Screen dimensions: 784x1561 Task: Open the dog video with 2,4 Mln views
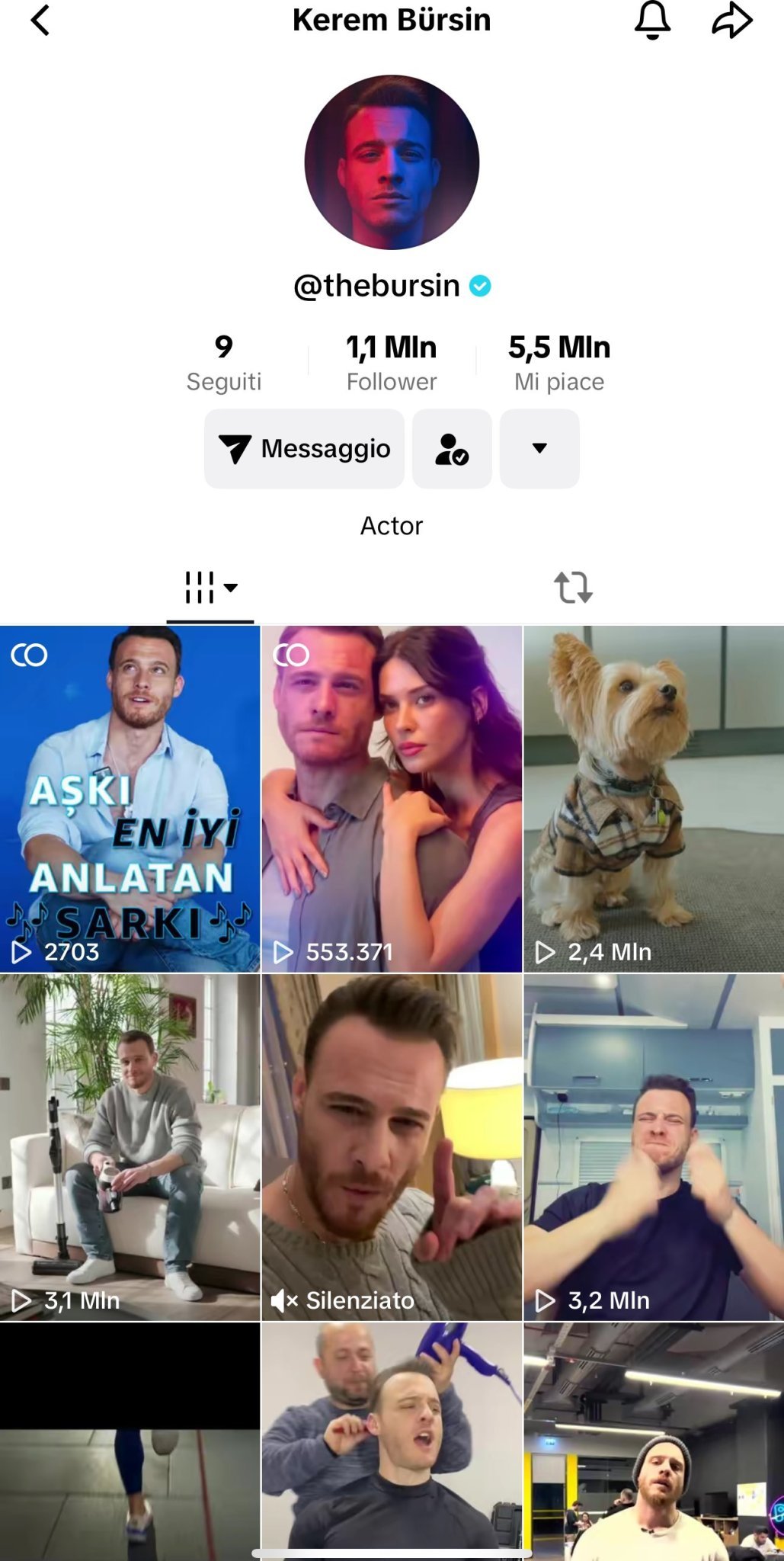654,799
